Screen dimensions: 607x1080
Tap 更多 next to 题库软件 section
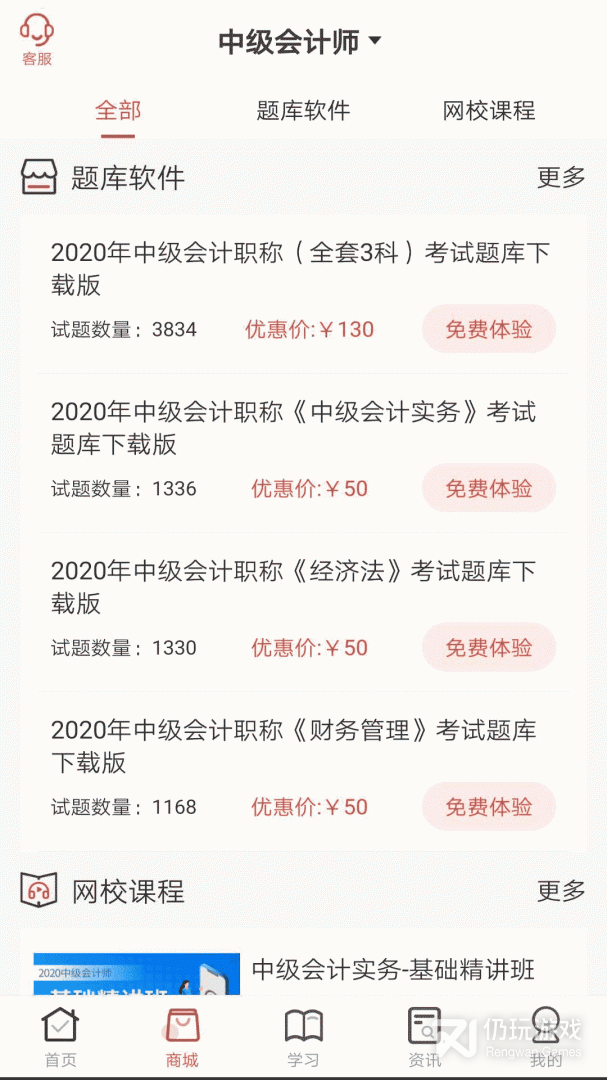pos(561,178)
